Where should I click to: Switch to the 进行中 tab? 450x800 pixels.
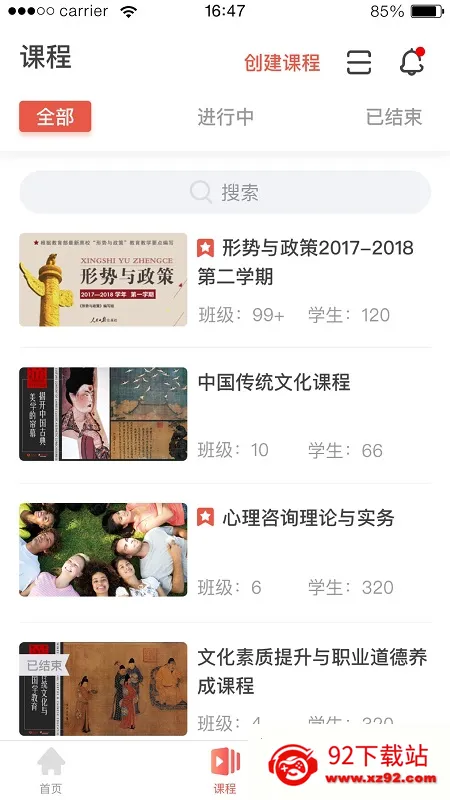pos(226,117)
